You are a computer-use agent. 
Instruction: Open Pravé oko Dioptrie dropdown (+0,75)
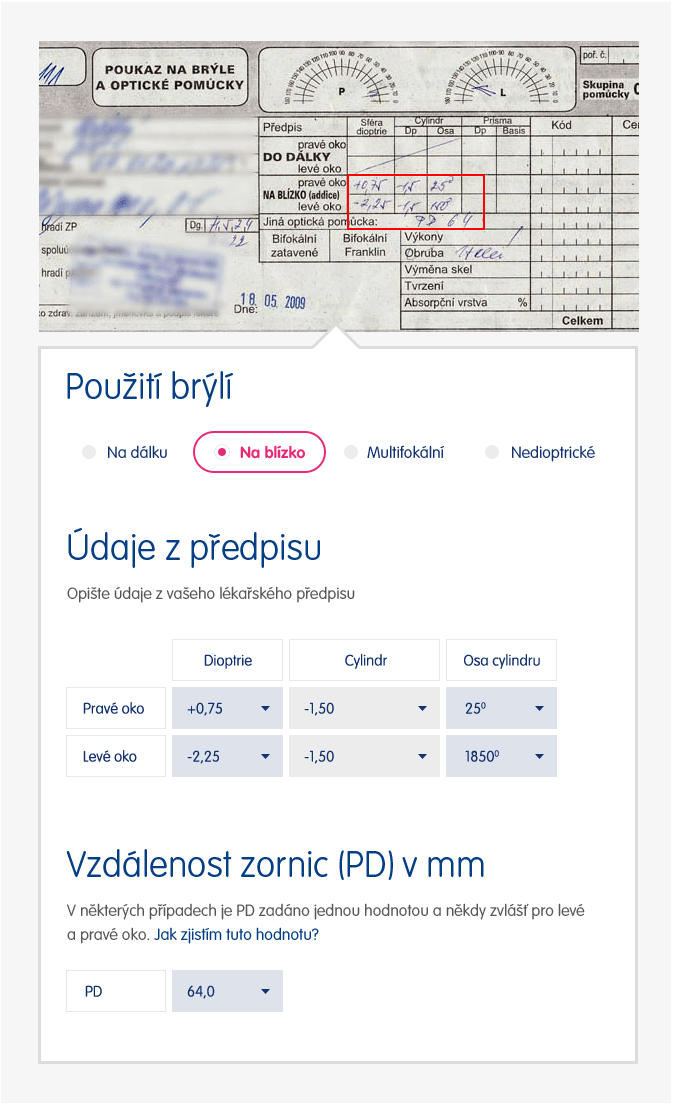point(227,709)
